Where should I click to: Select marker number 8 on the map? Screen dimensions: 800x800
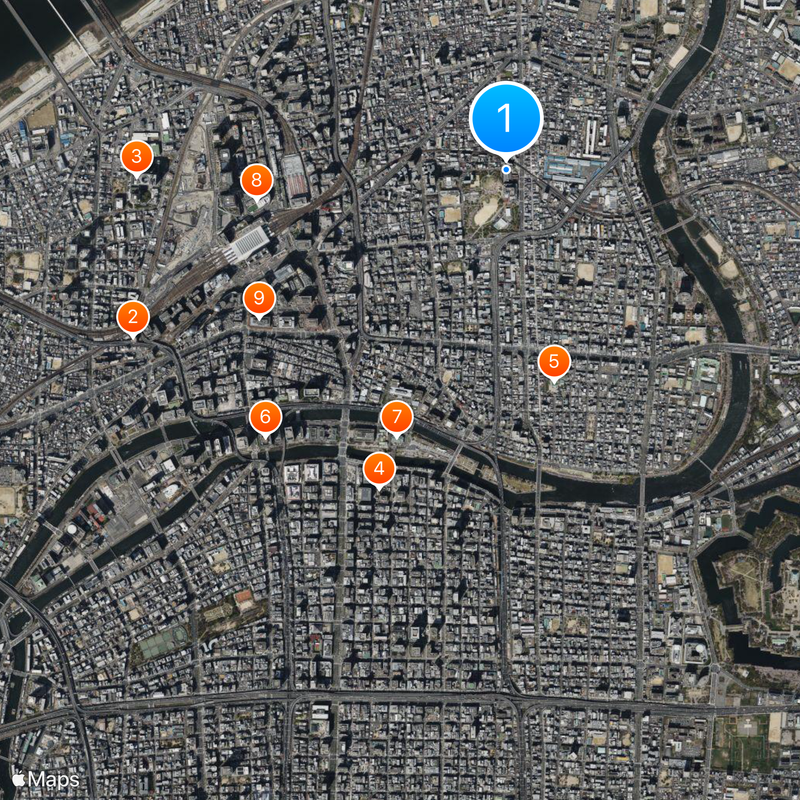[258, 181]
